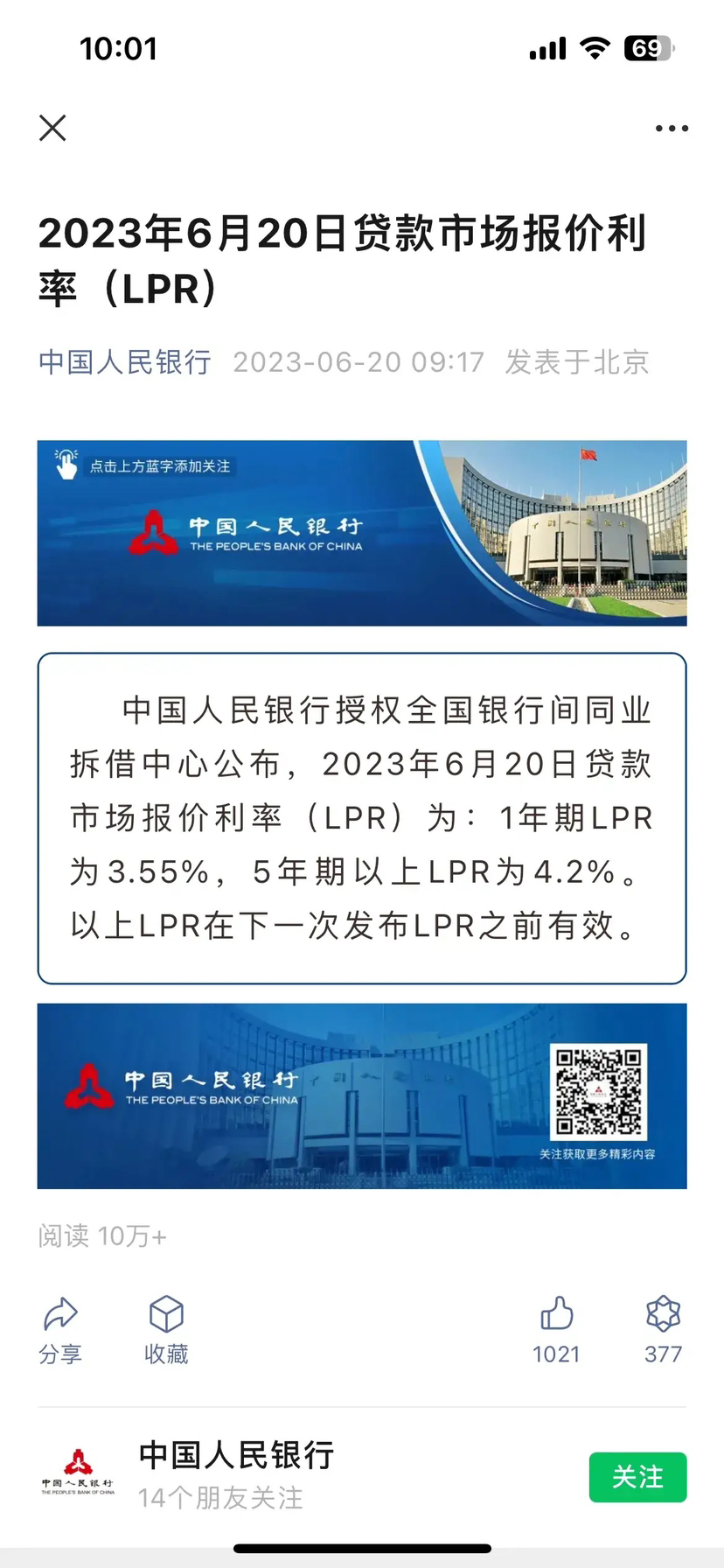
Task: Follow 中国人民银行 with the 关注 button
Action: click(x=637, y=1477)
